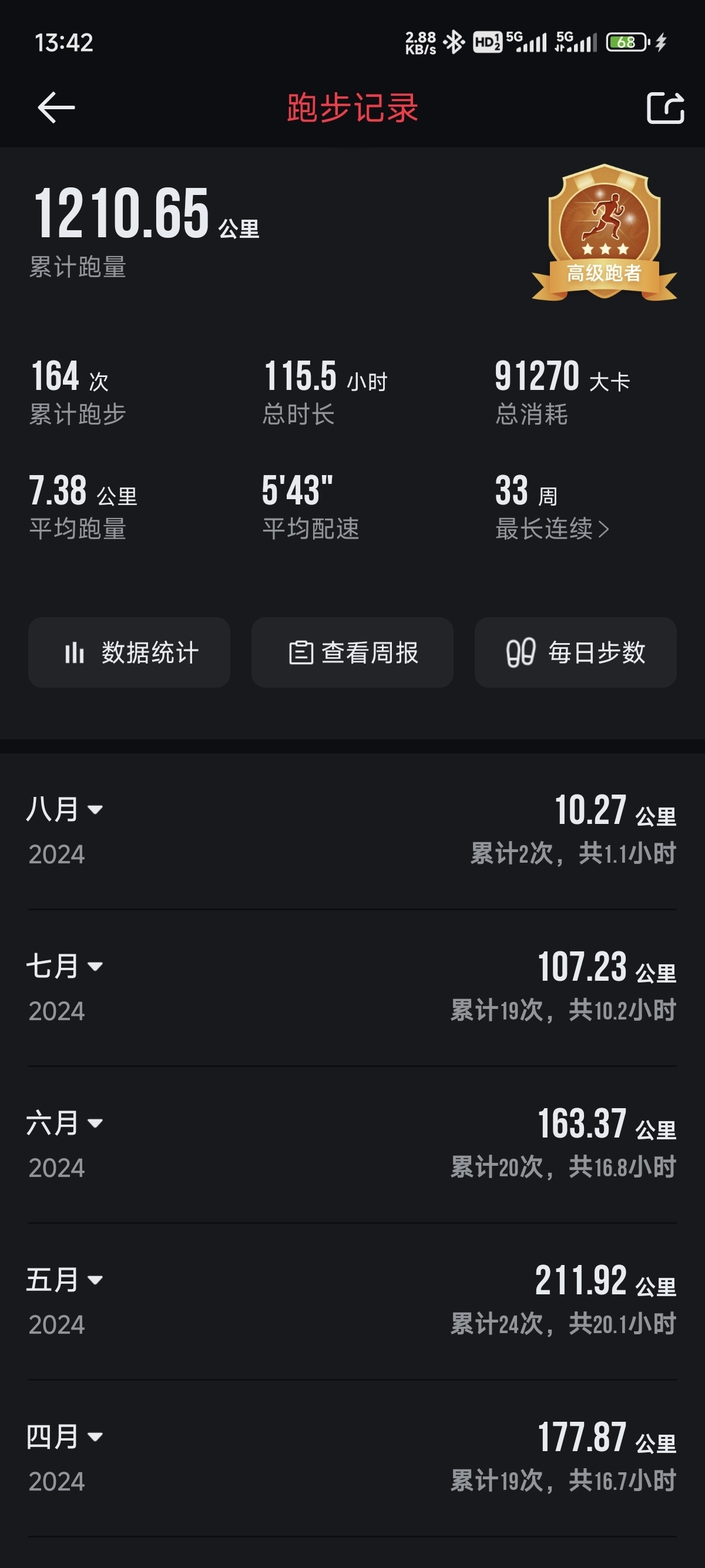Expand 四月 2024 running records
The image size is (705, 1568).
click(x=65, y=1436)
